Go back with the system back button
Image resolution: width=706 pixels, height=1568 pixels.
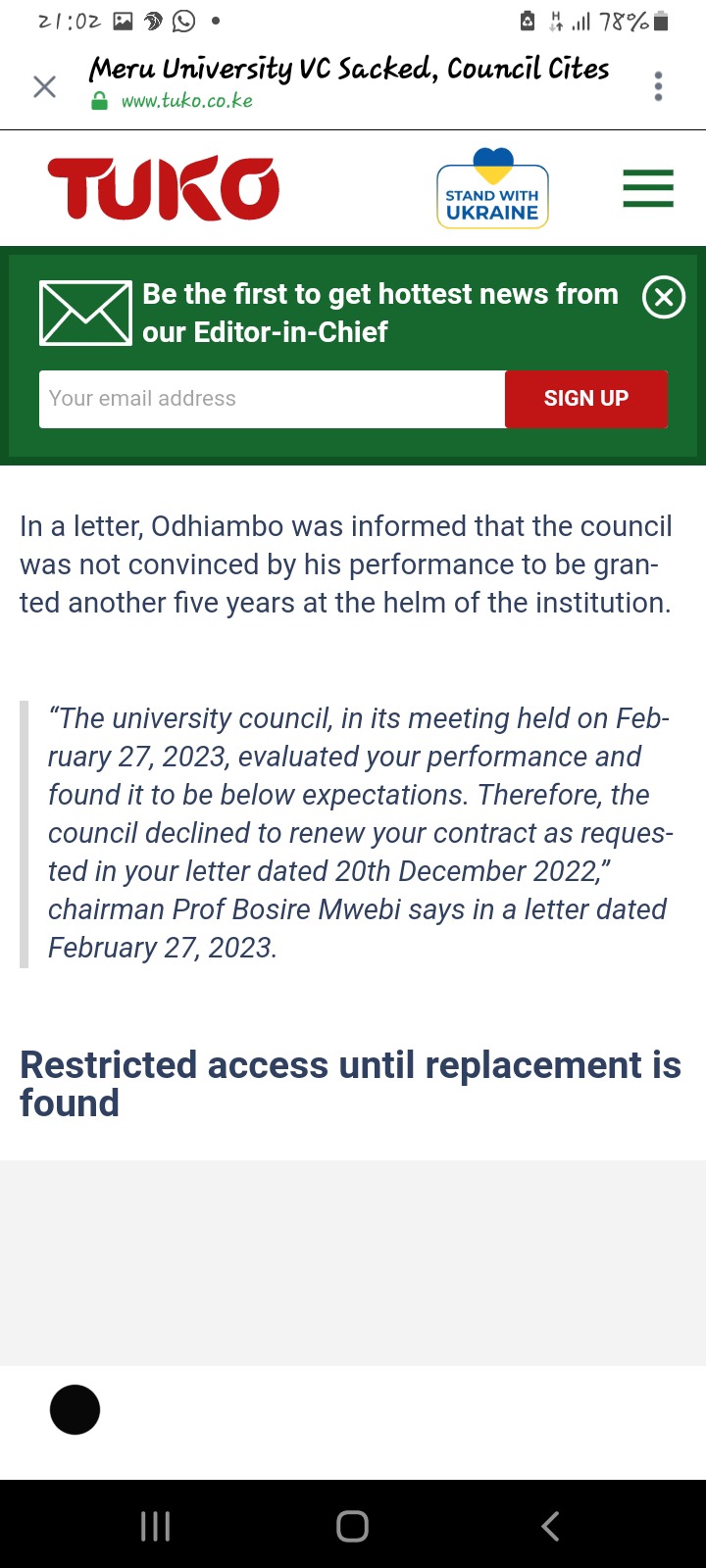click(550, 1526)
